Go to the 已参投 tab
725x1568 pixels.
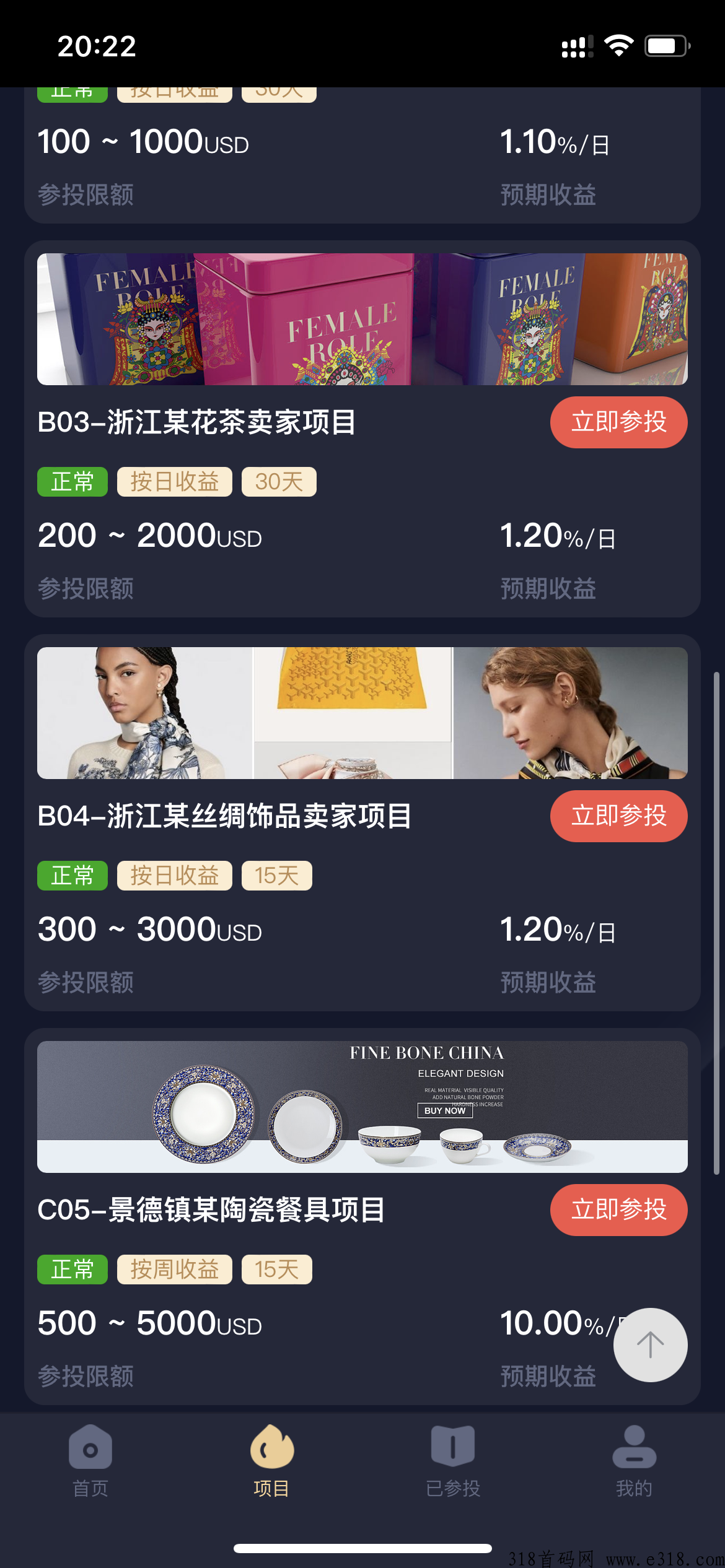coord(453,1461)
